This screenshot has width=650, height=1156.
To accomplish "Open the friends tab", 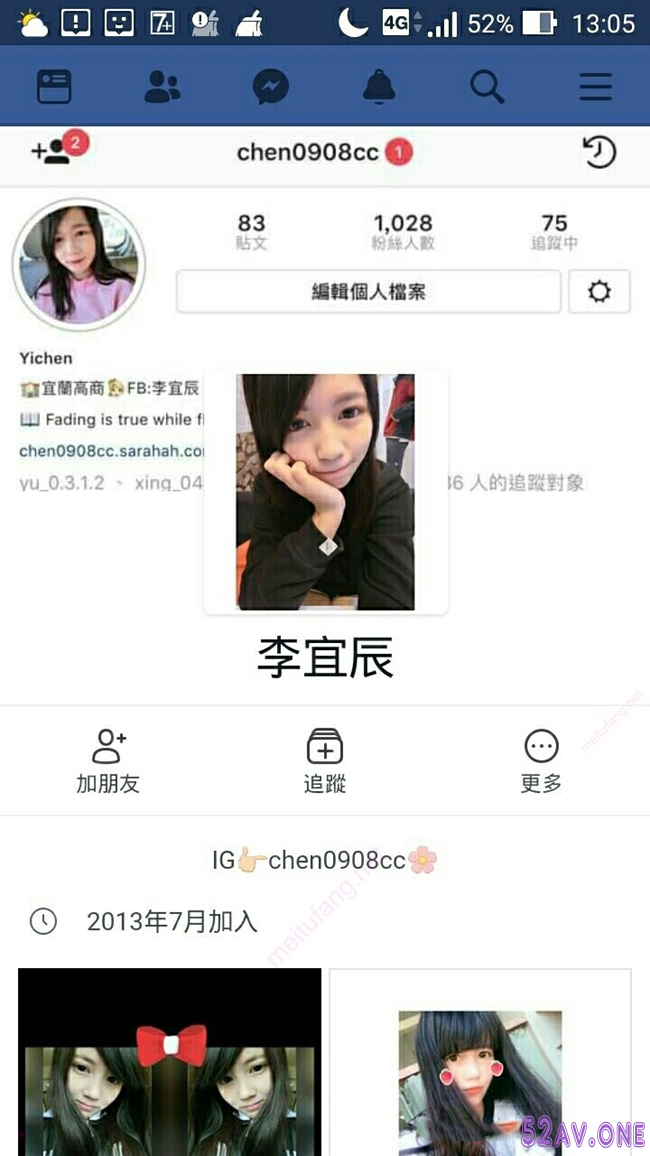I will point(162,87).
